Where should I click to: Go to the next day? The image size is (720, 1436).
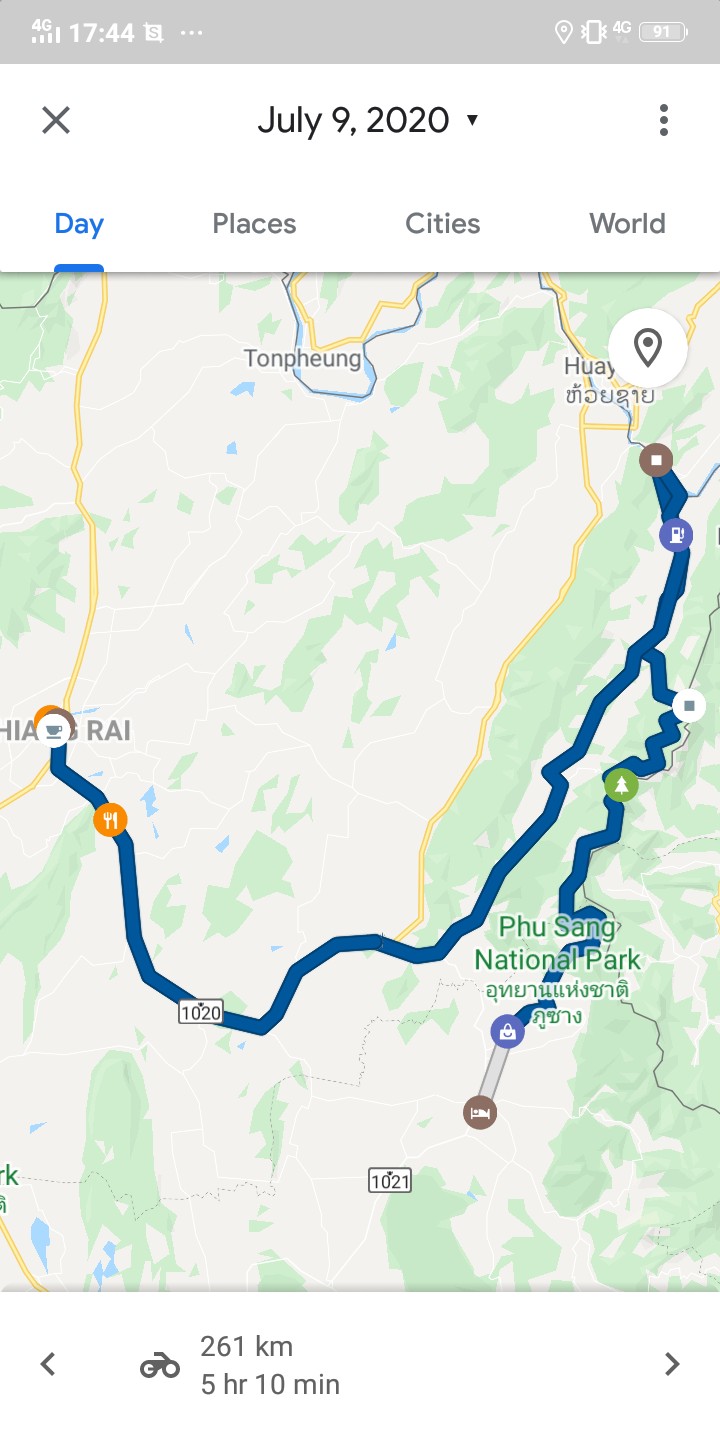coord(672,1364)
